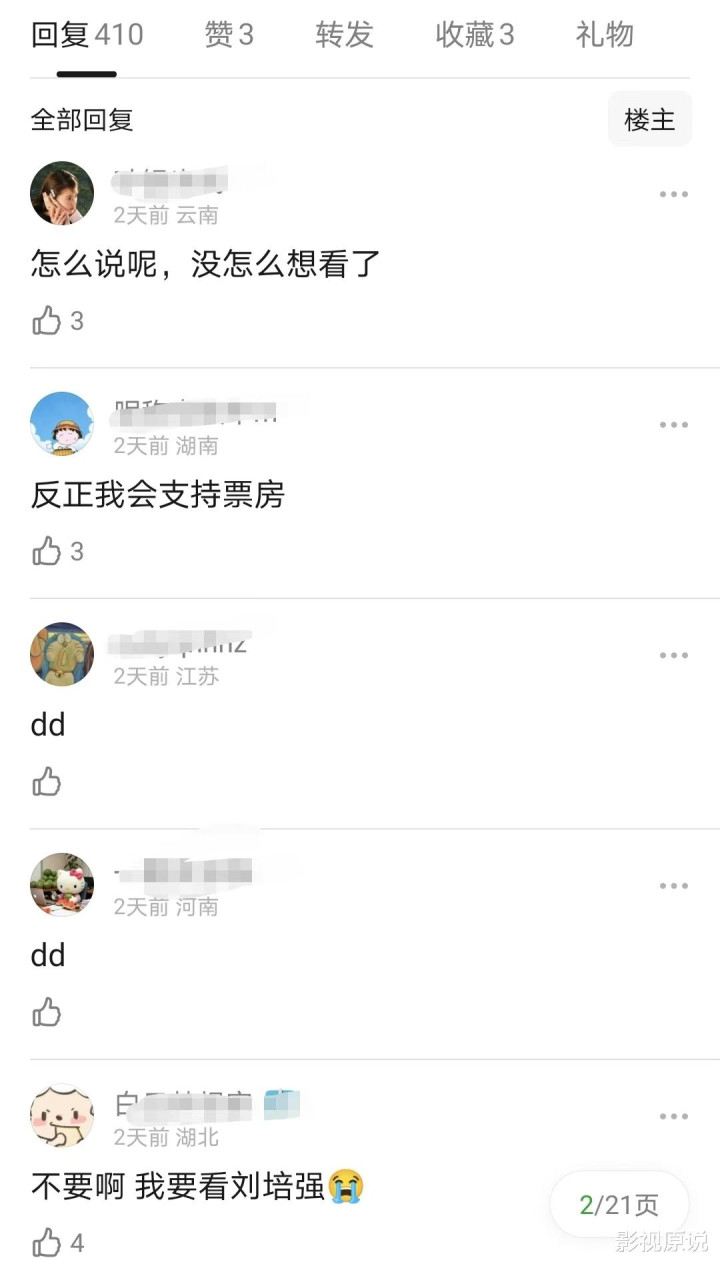The width and height of the screenshot is (720, 1268).
Task: Like the comment 反正我会支持票房
Action: 47,551
